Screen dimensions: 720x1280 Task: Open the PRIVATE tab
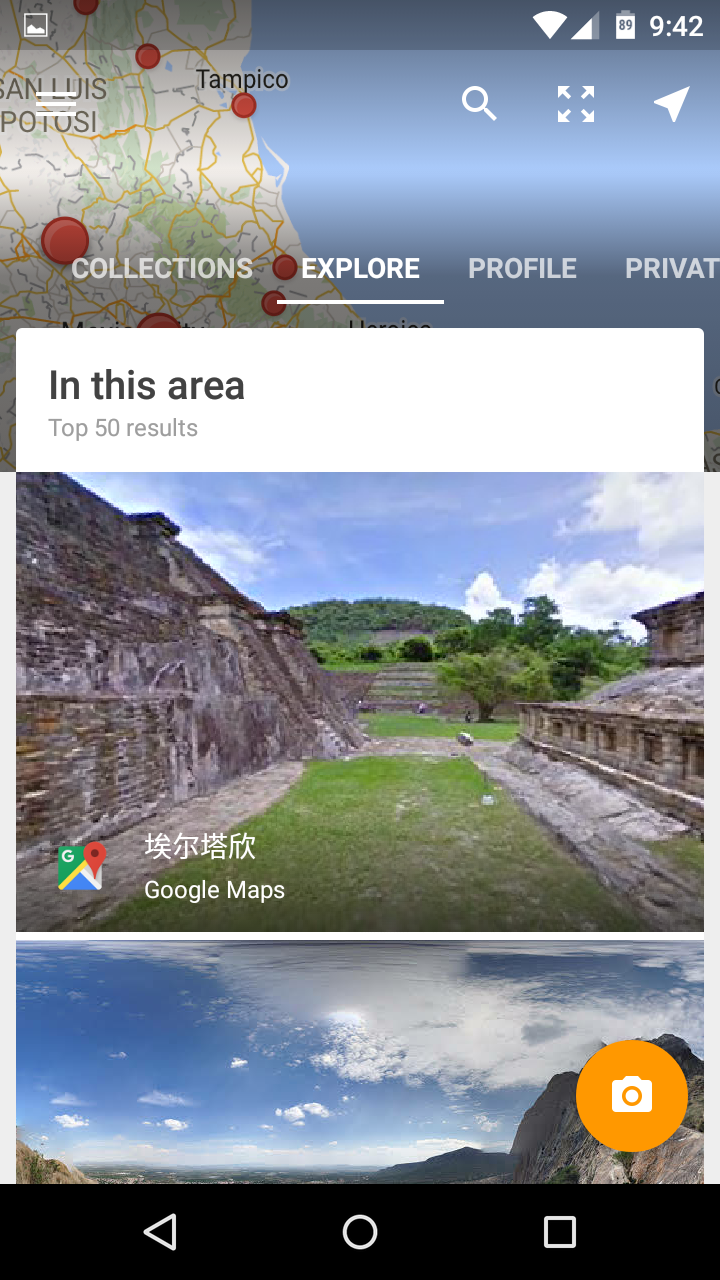coord(672,268)
